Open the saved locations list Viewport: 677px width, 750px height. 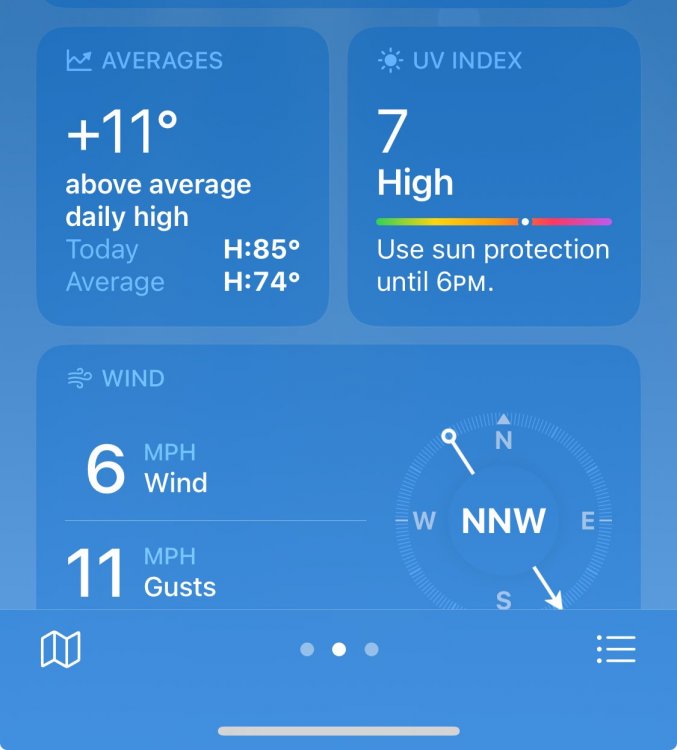click(616, 650)
